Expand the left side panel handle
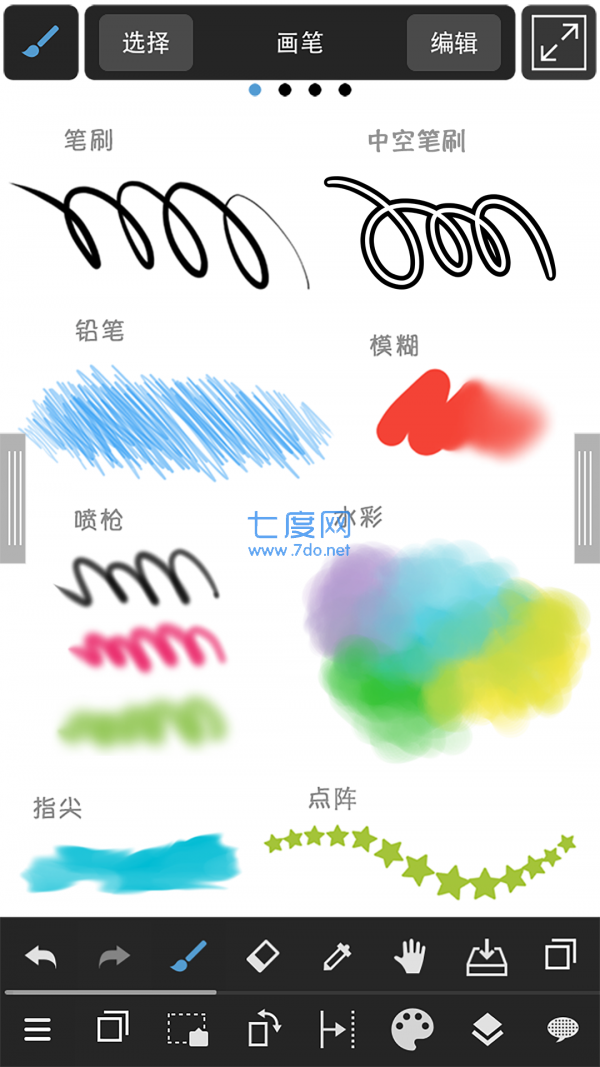The image size is (600, 1067). tap(13, 498)
